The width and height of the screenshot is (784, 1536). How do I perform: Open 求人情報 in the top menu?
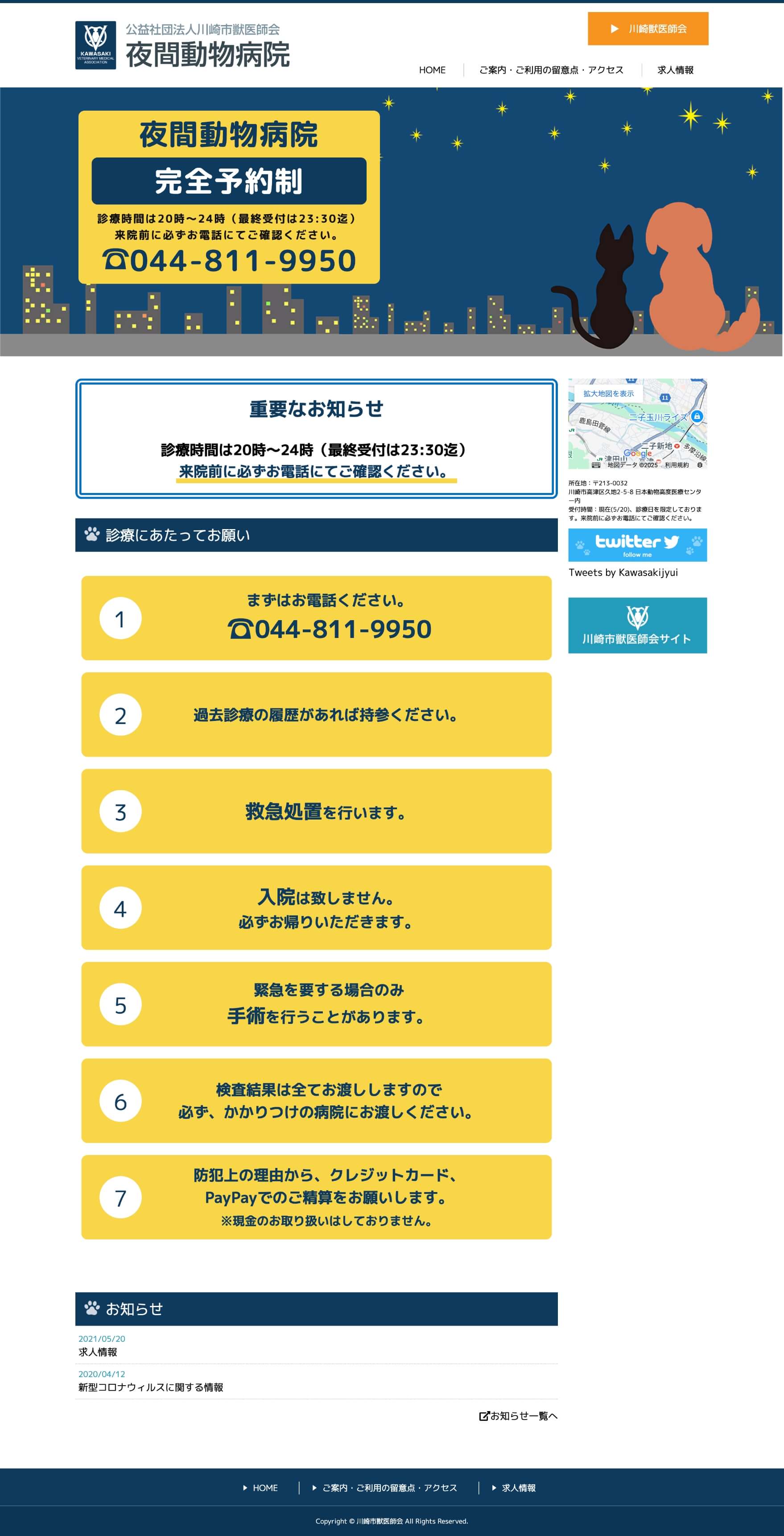tap(675, 70)
